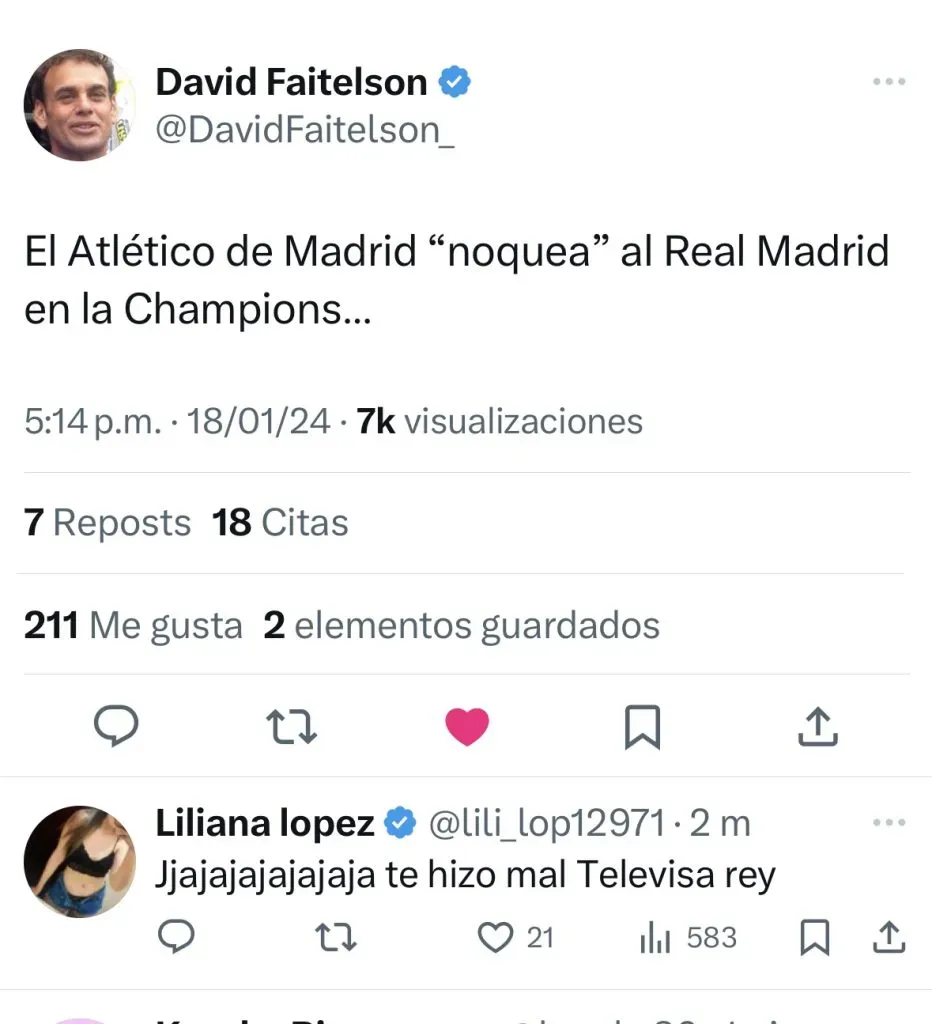Repost Liliana lopez's reply
The width and height of the screenshot is (932, 1024).
pyautogui.click(x=334, y=937)
